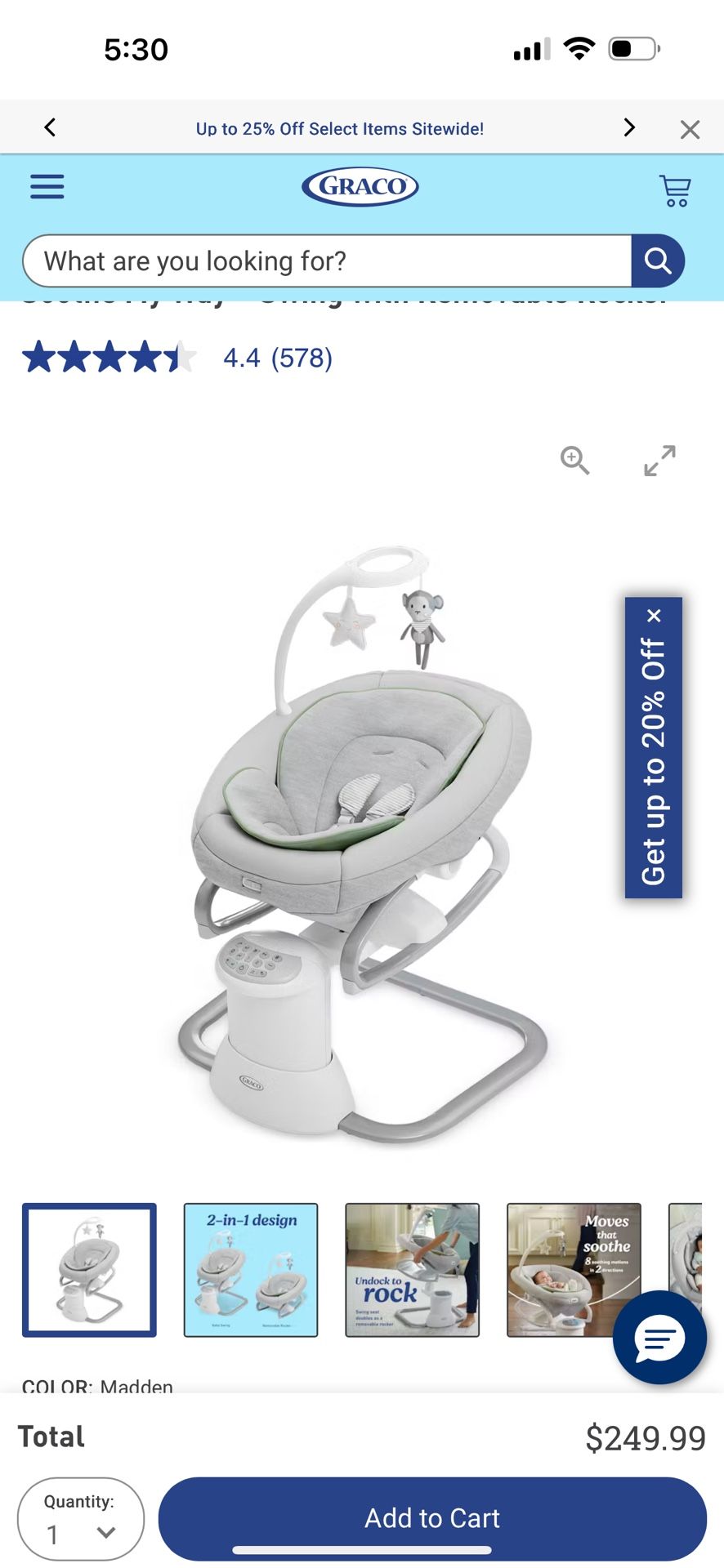Open the Quantity dropdown
724x1568 pixels.
[x=80, y=1519]
